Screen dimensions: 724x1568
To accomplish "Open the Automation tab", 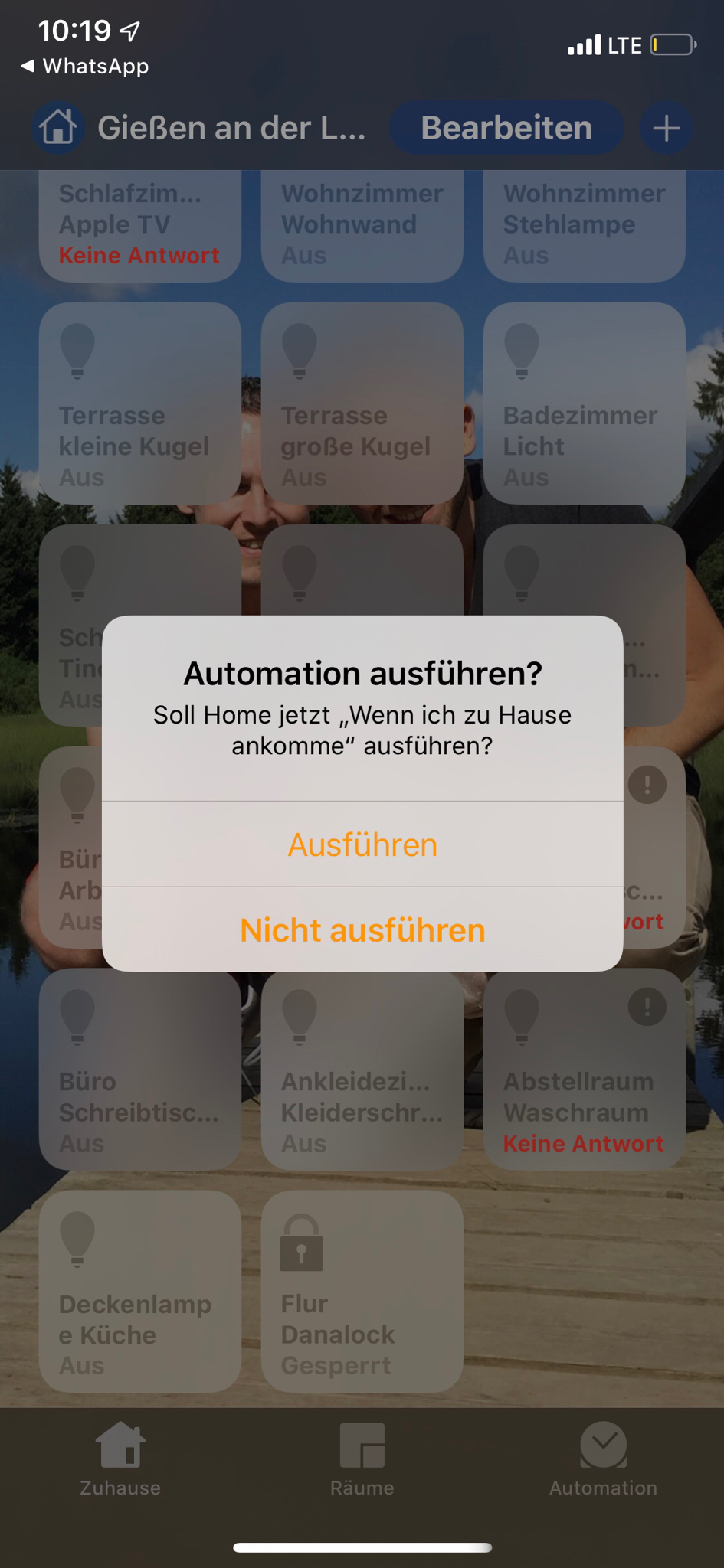I will click(603, 1459).
